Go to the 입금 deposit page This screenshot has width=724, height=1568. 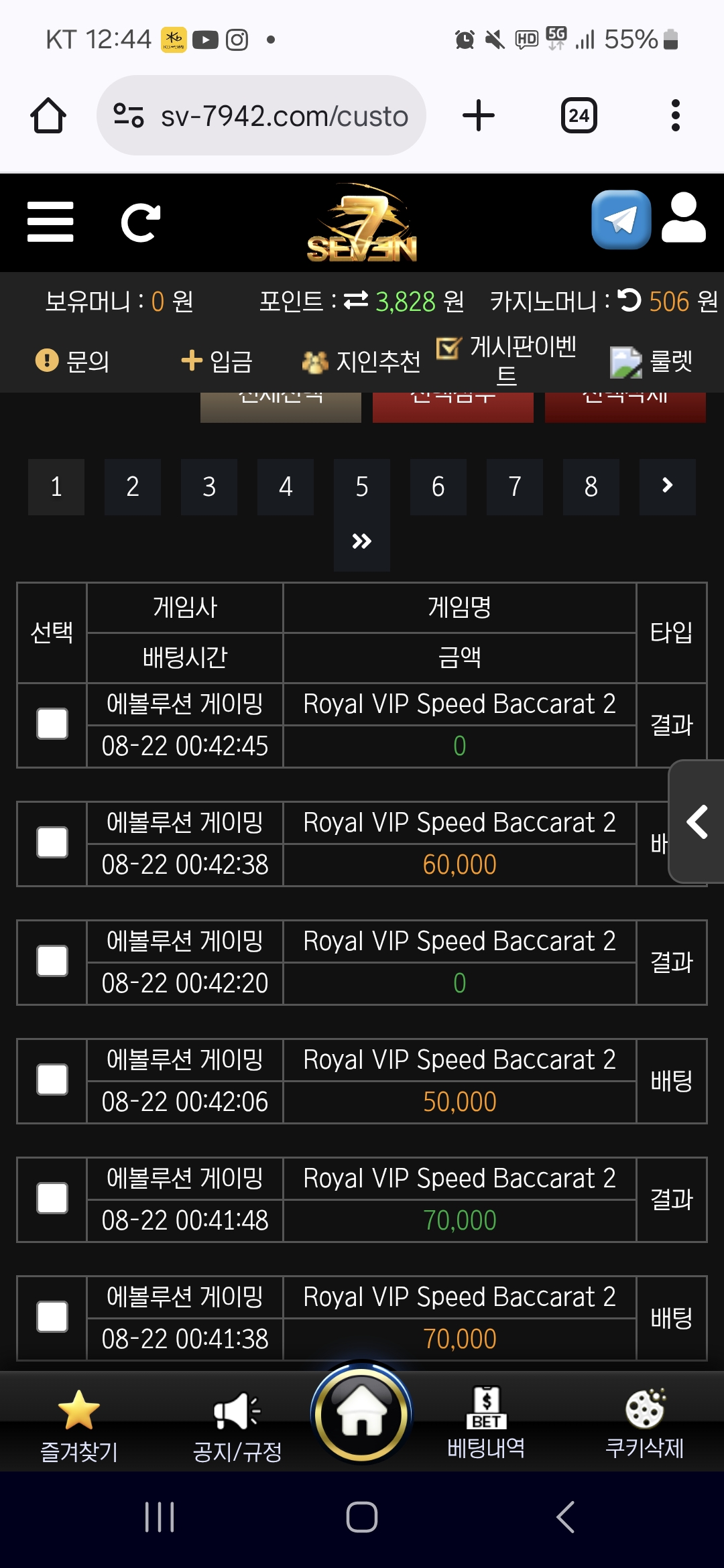point(217,361)
